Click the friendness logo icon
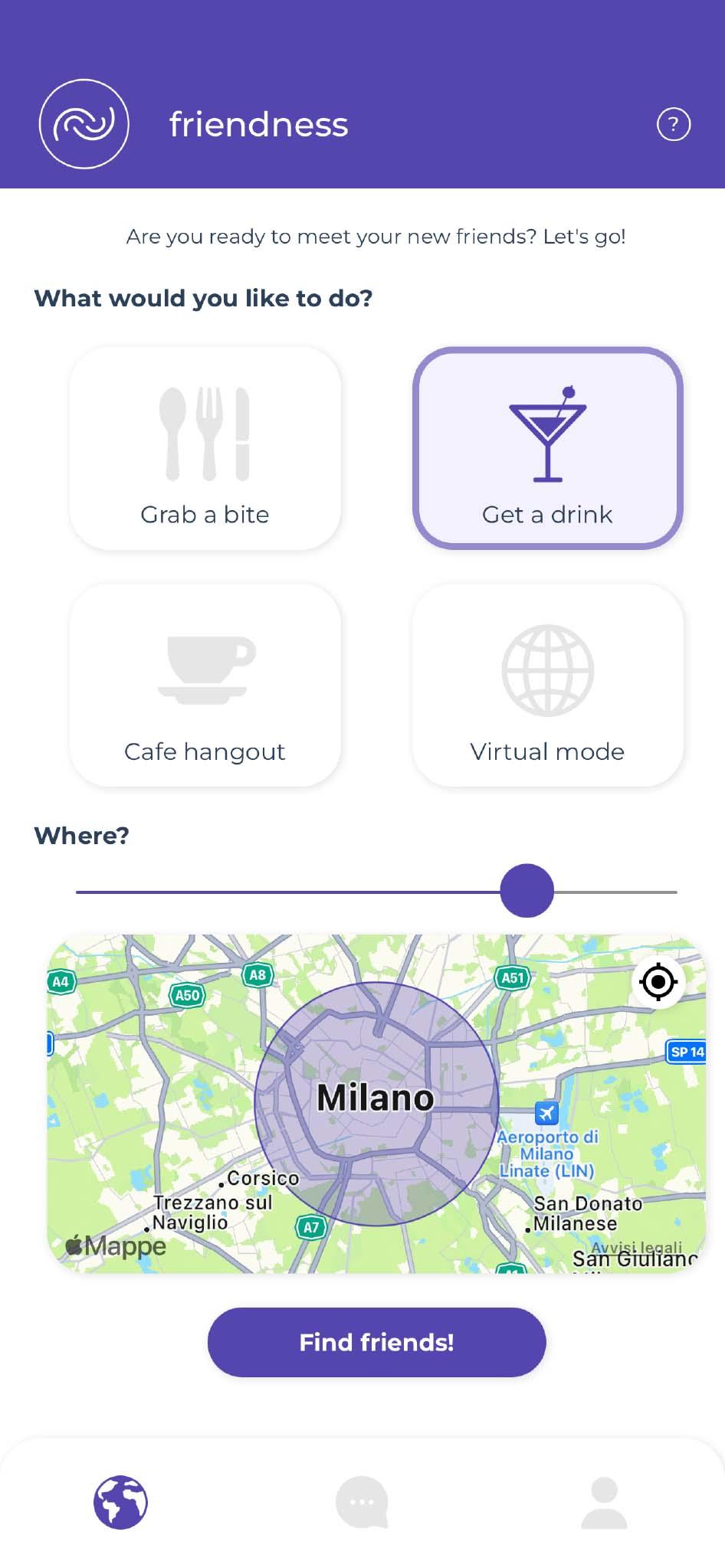The image size is (725, 1568). coord(84,123)
